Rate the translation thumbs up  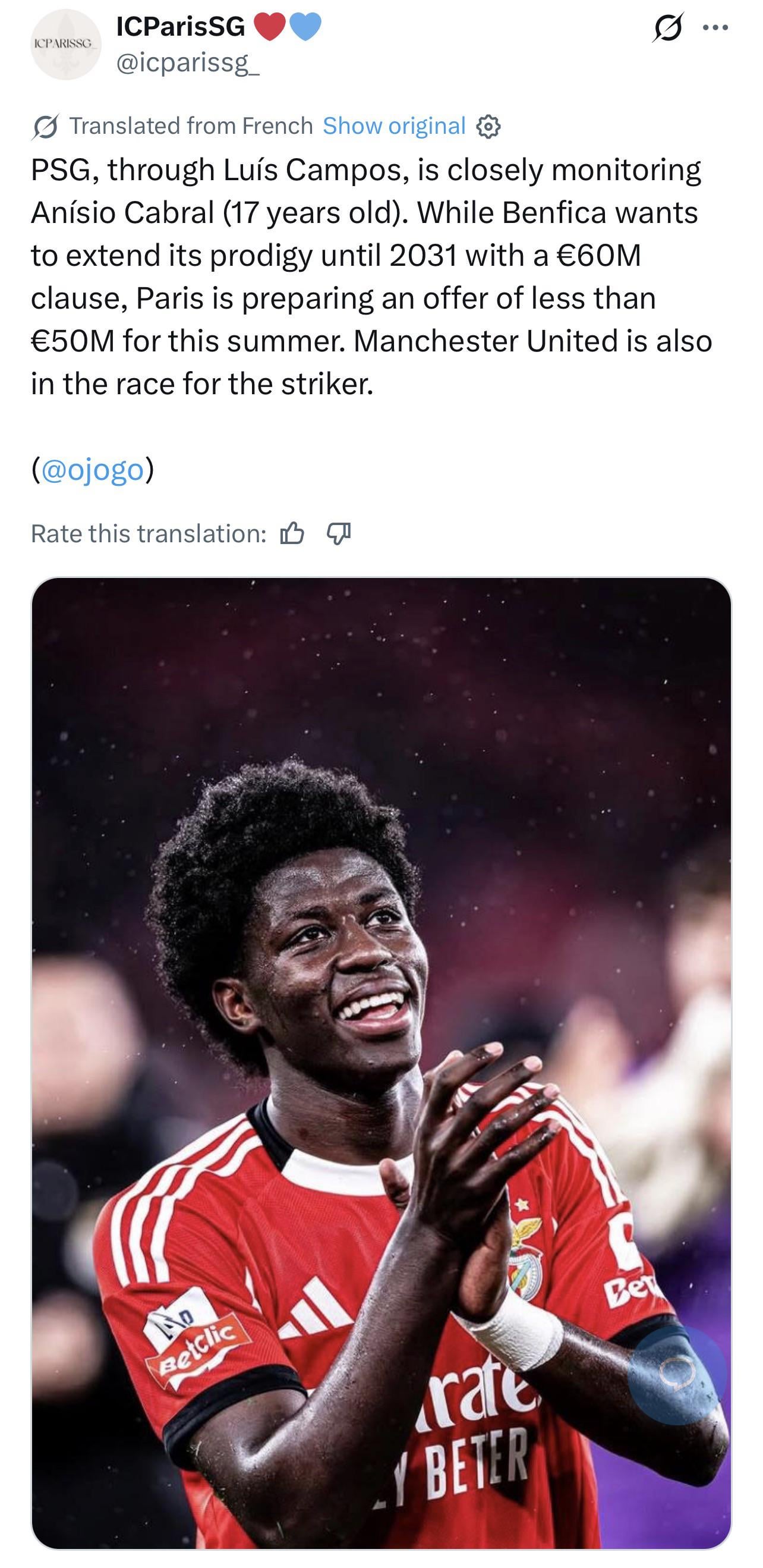pyautogui.click(x=292, y=534)
